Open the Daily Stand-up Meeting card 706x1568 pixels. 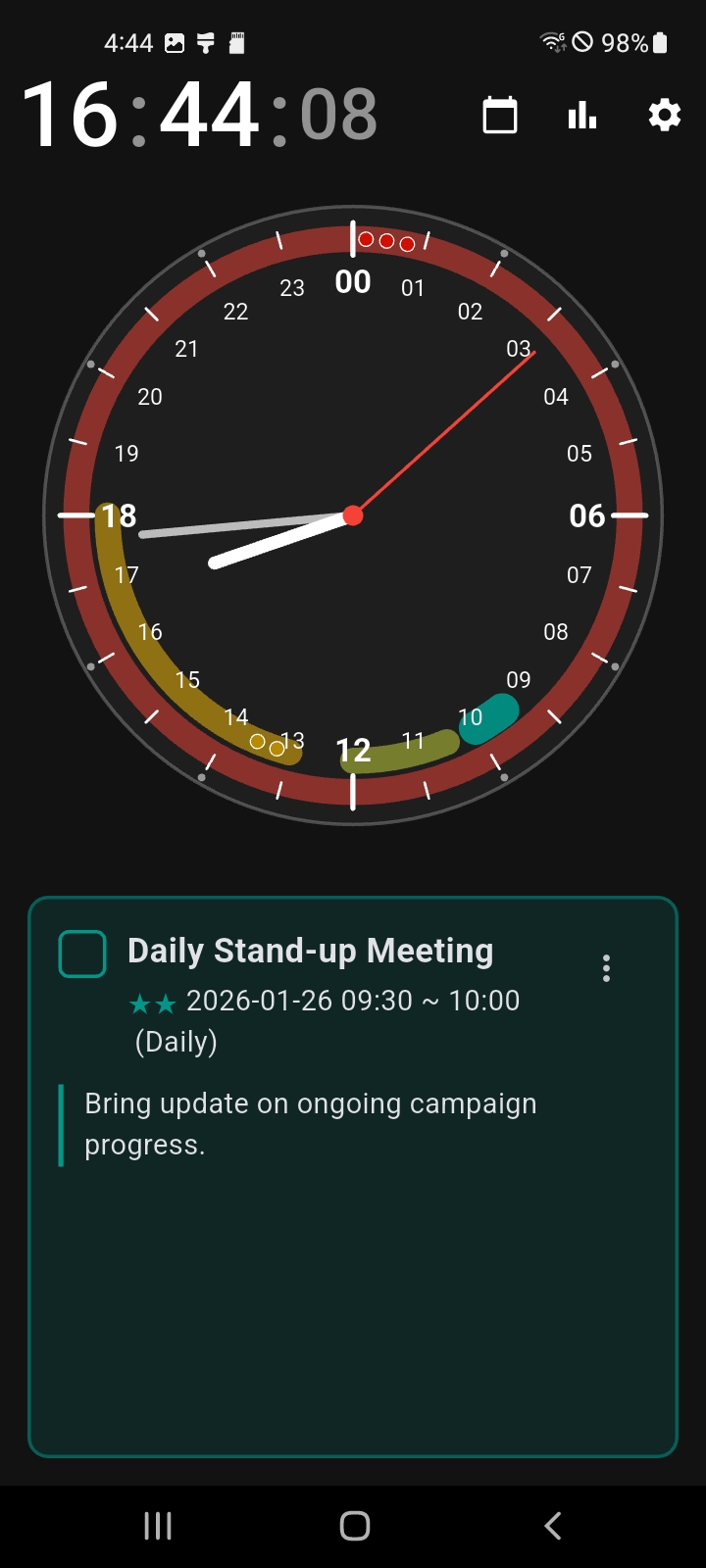coord(353,1274)
